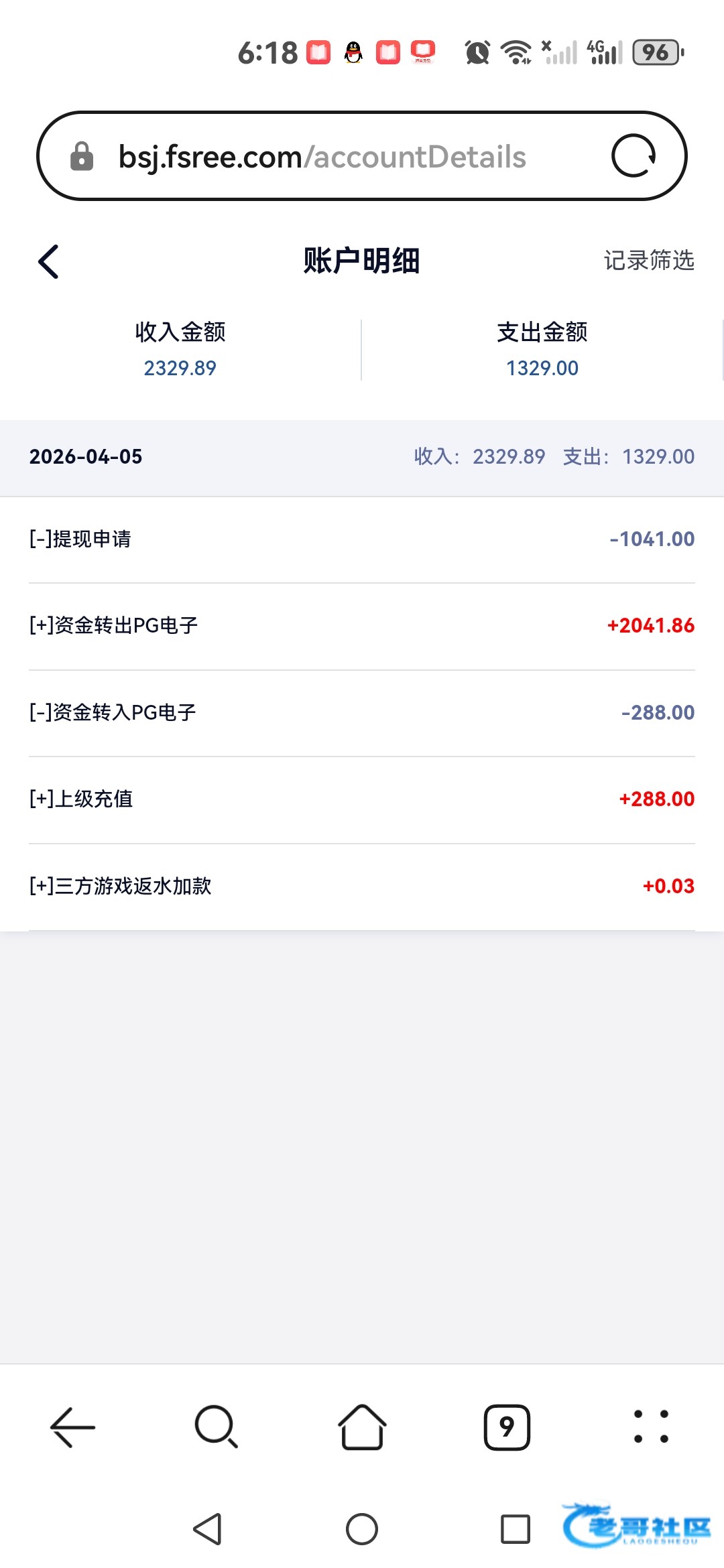The width and height of the screenshot is (724, 1568).
Task: Show the 9 open browser tabs
Action: pos(507,1427)
